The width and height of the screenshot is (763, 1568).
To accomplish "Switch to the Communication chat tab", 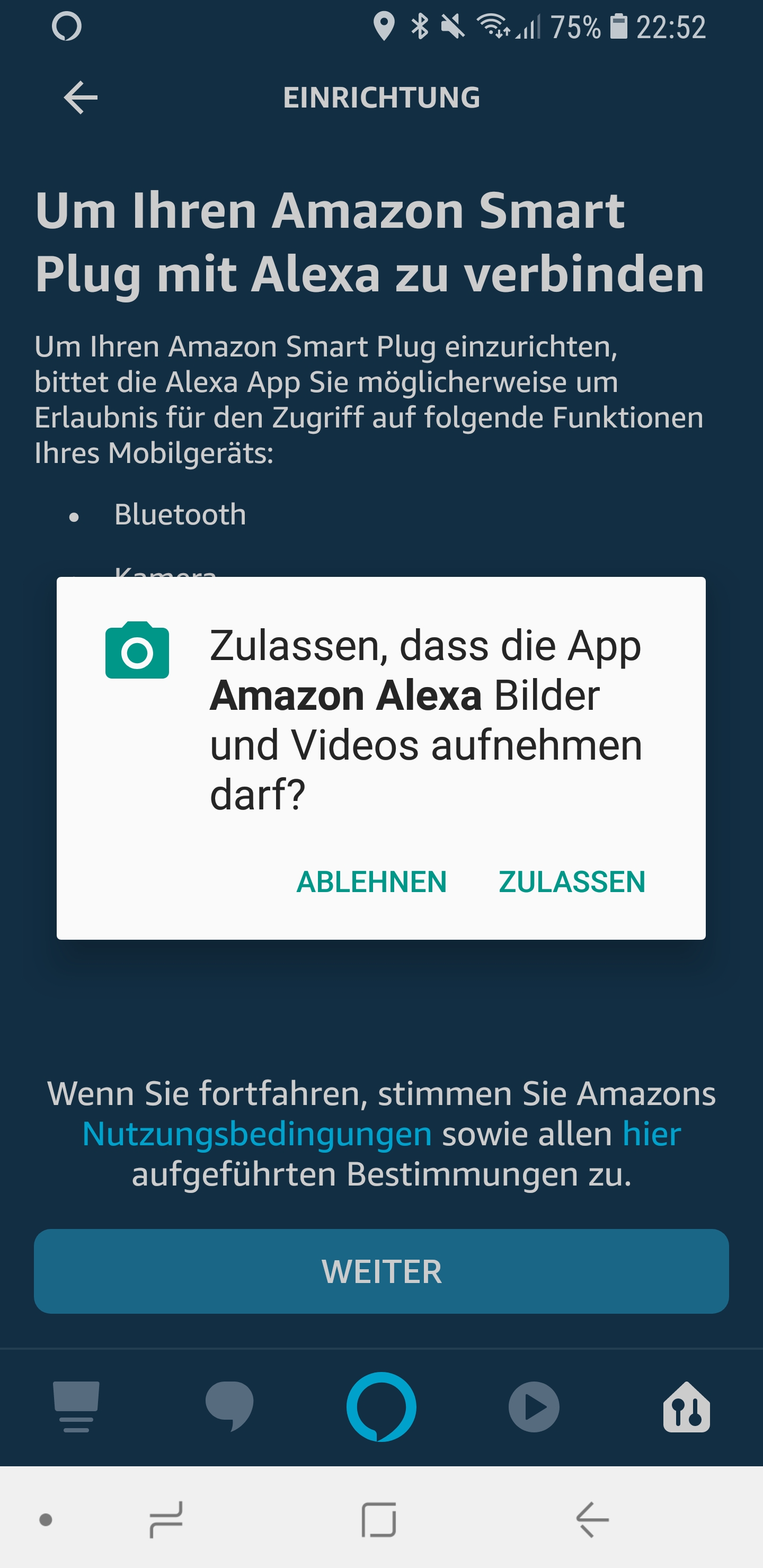I will tap(229, 1406).
